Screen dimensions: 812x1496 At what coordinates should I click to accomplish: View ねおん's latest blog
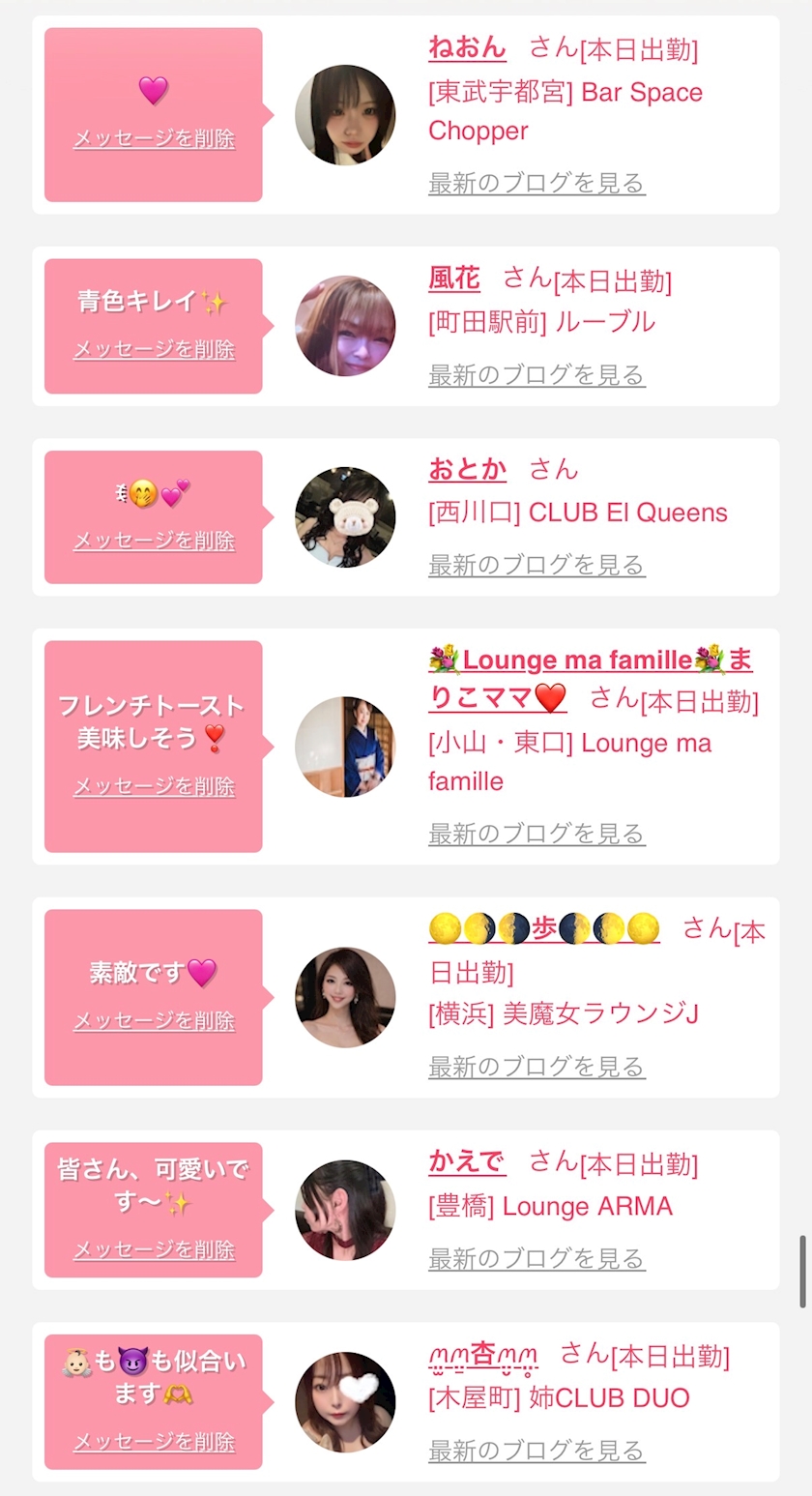[536, 183]
